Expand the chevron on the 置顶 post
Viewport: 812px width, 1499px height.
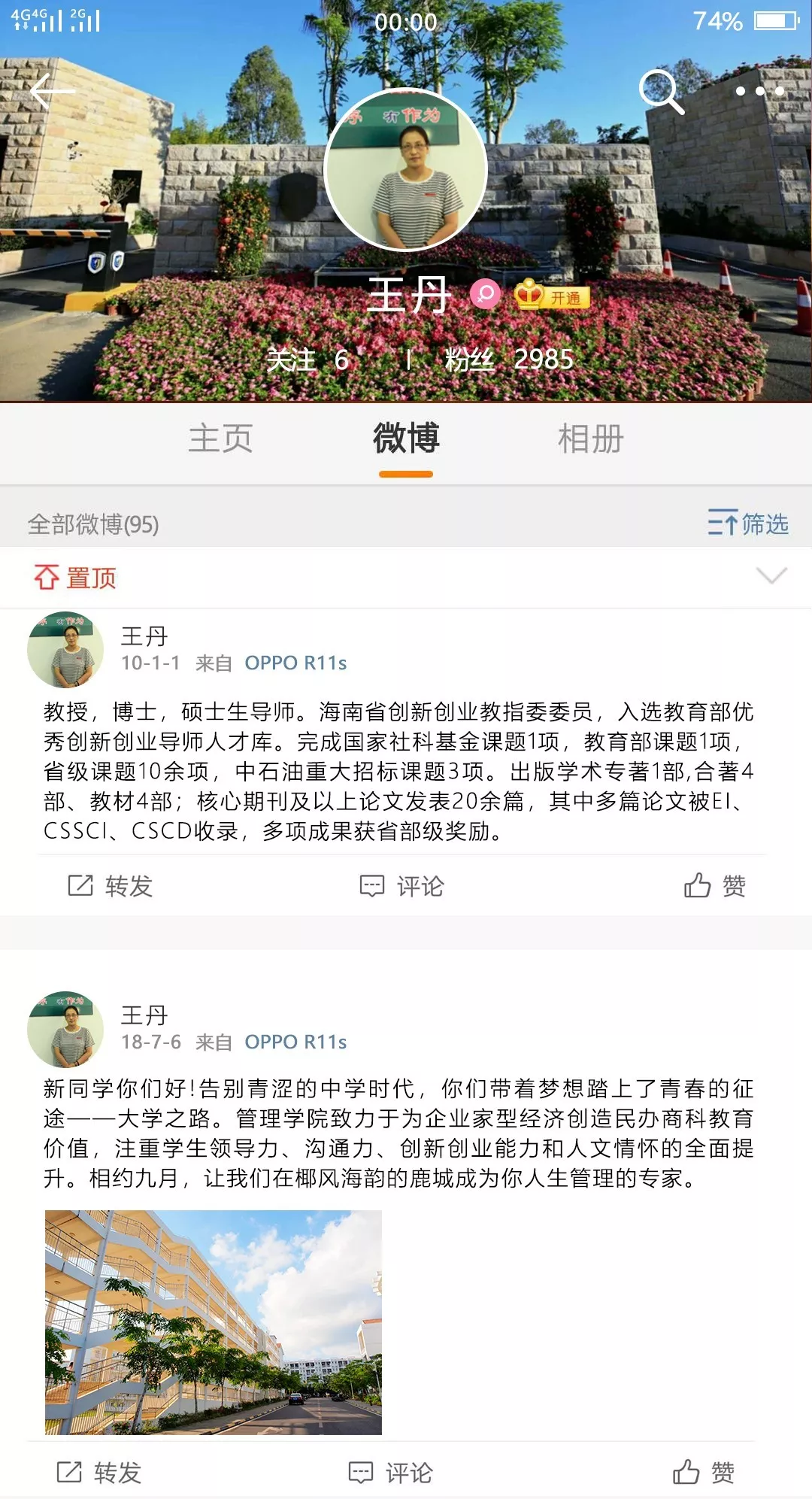click(x=771, y=576)
